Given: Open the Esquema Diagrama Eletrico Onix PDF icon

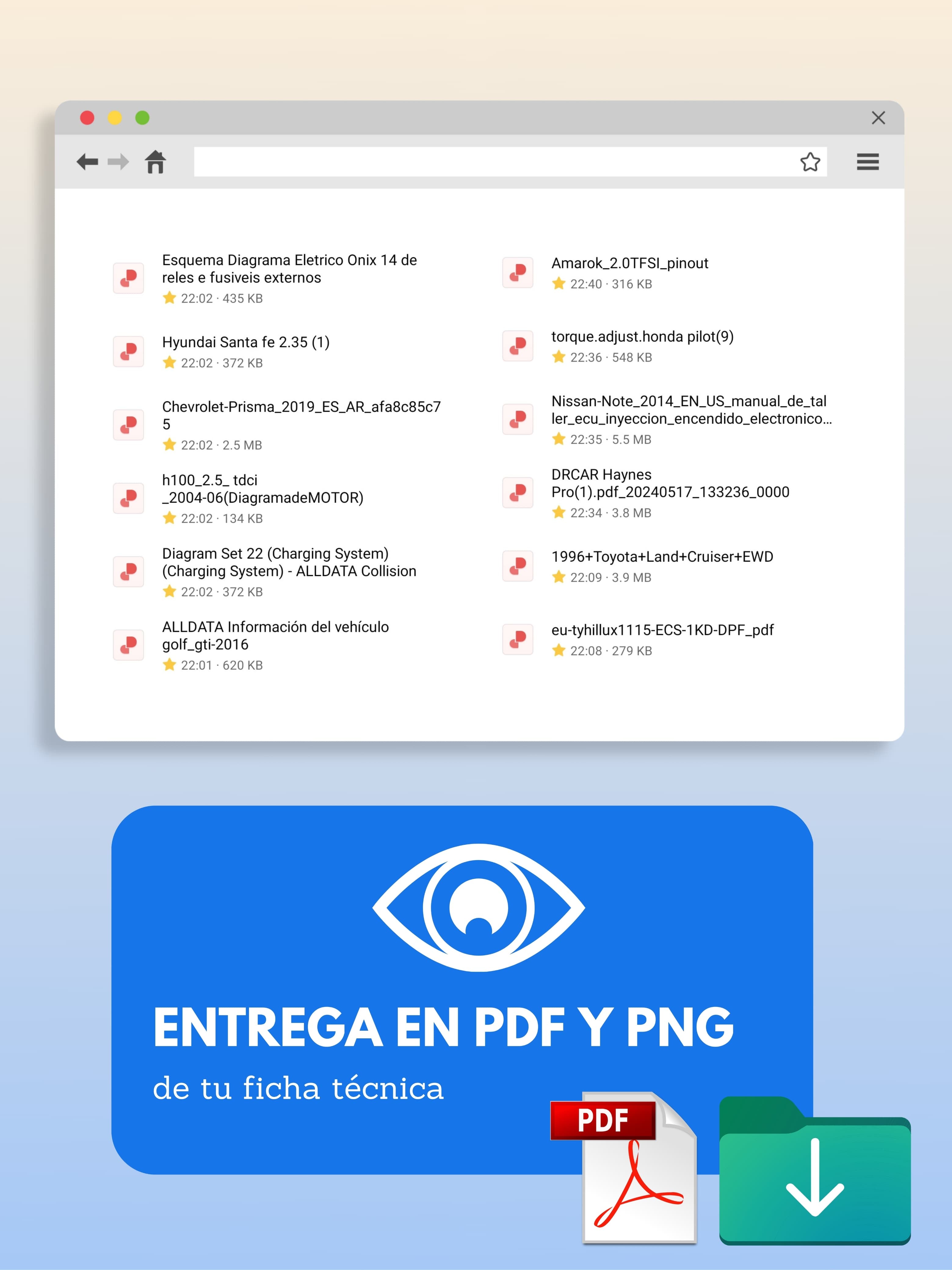Looking at the screenshot, I should (x=129, y=278).
